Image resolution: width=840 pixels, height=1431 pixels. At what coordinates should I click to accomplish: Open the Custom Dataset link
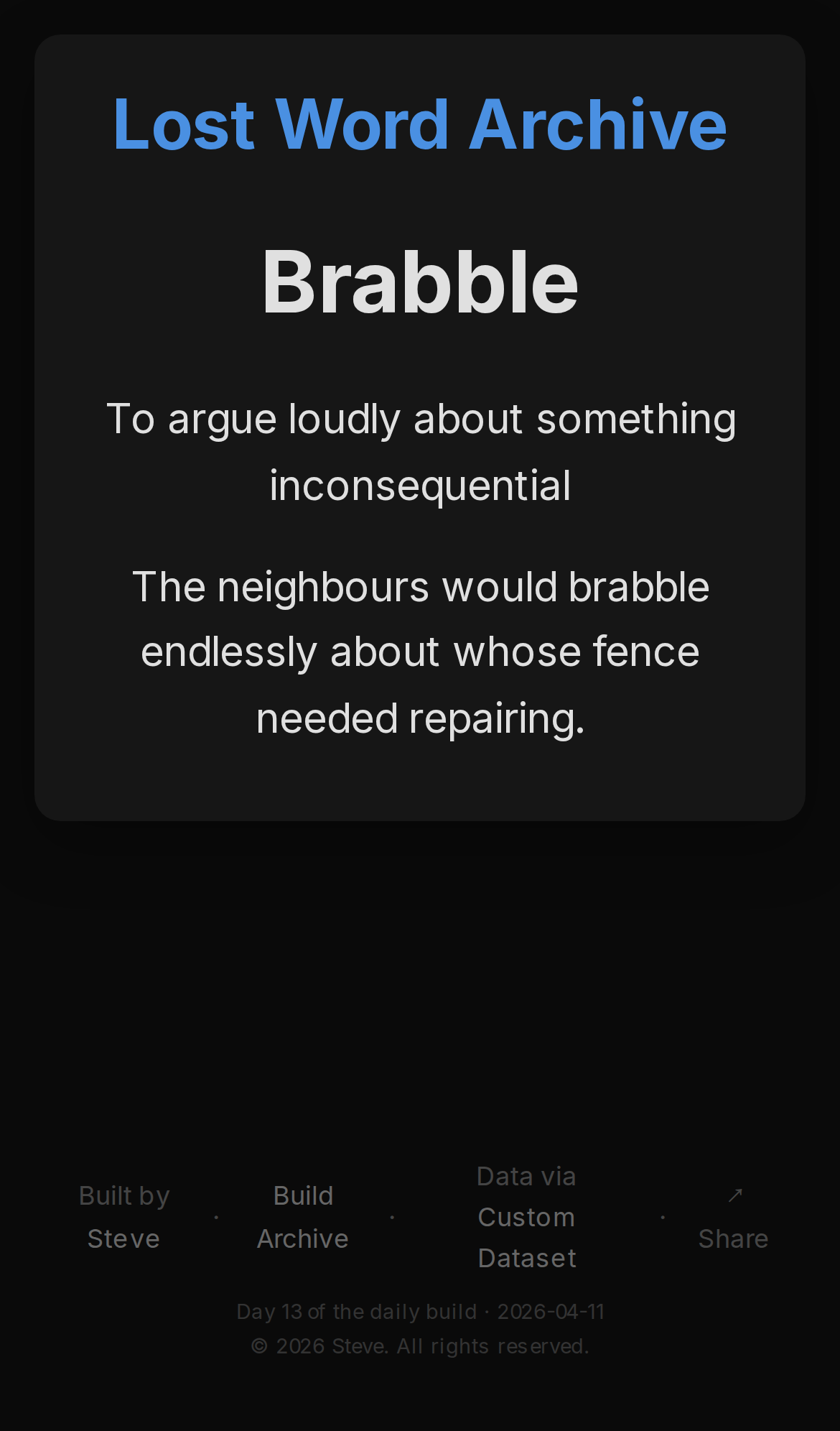click(x=527, y=1237)
